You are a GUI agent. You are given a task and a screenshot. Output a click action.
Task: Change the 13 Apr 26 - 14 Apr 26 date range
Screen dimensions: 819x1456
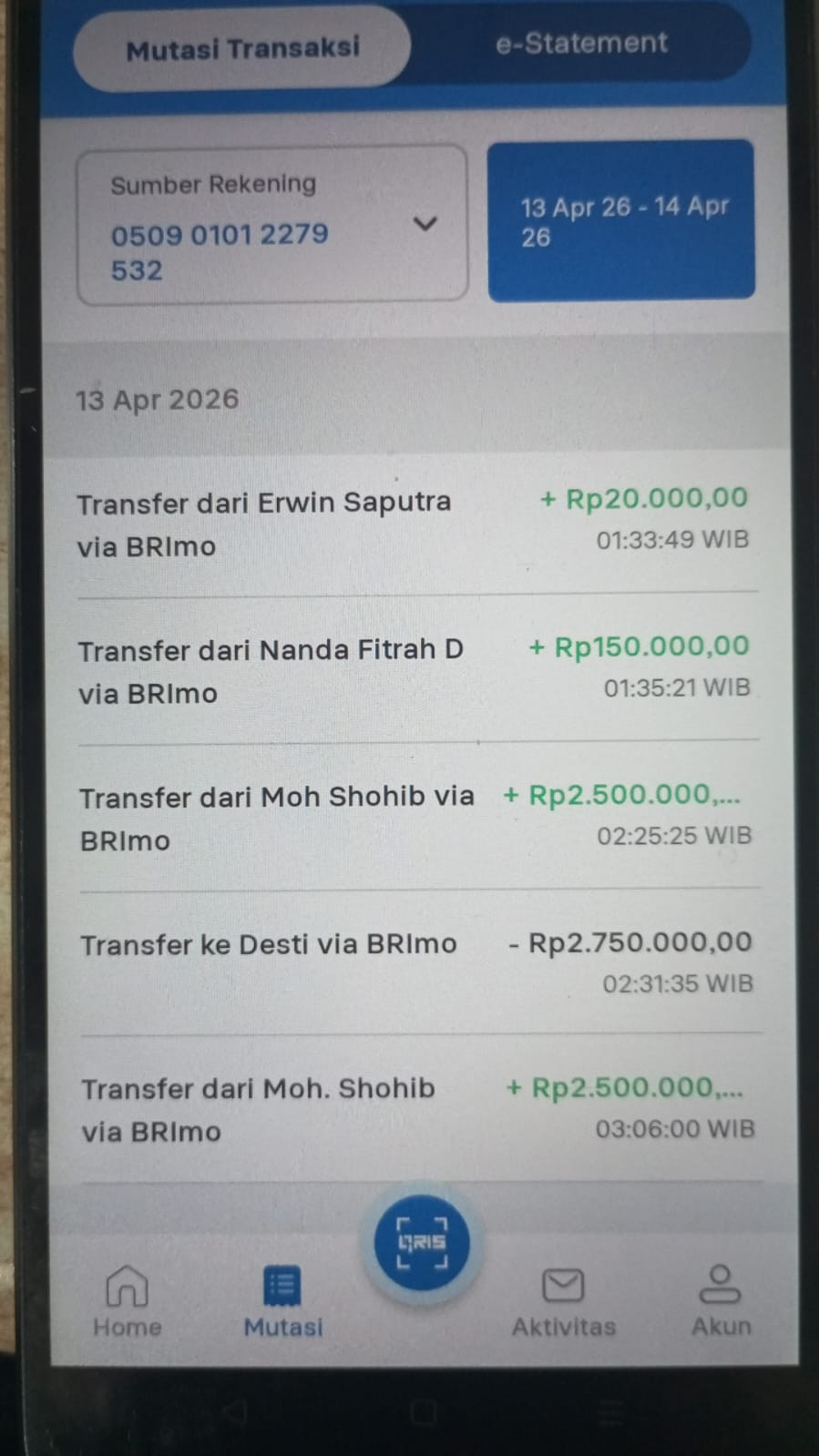coord(621,221)
